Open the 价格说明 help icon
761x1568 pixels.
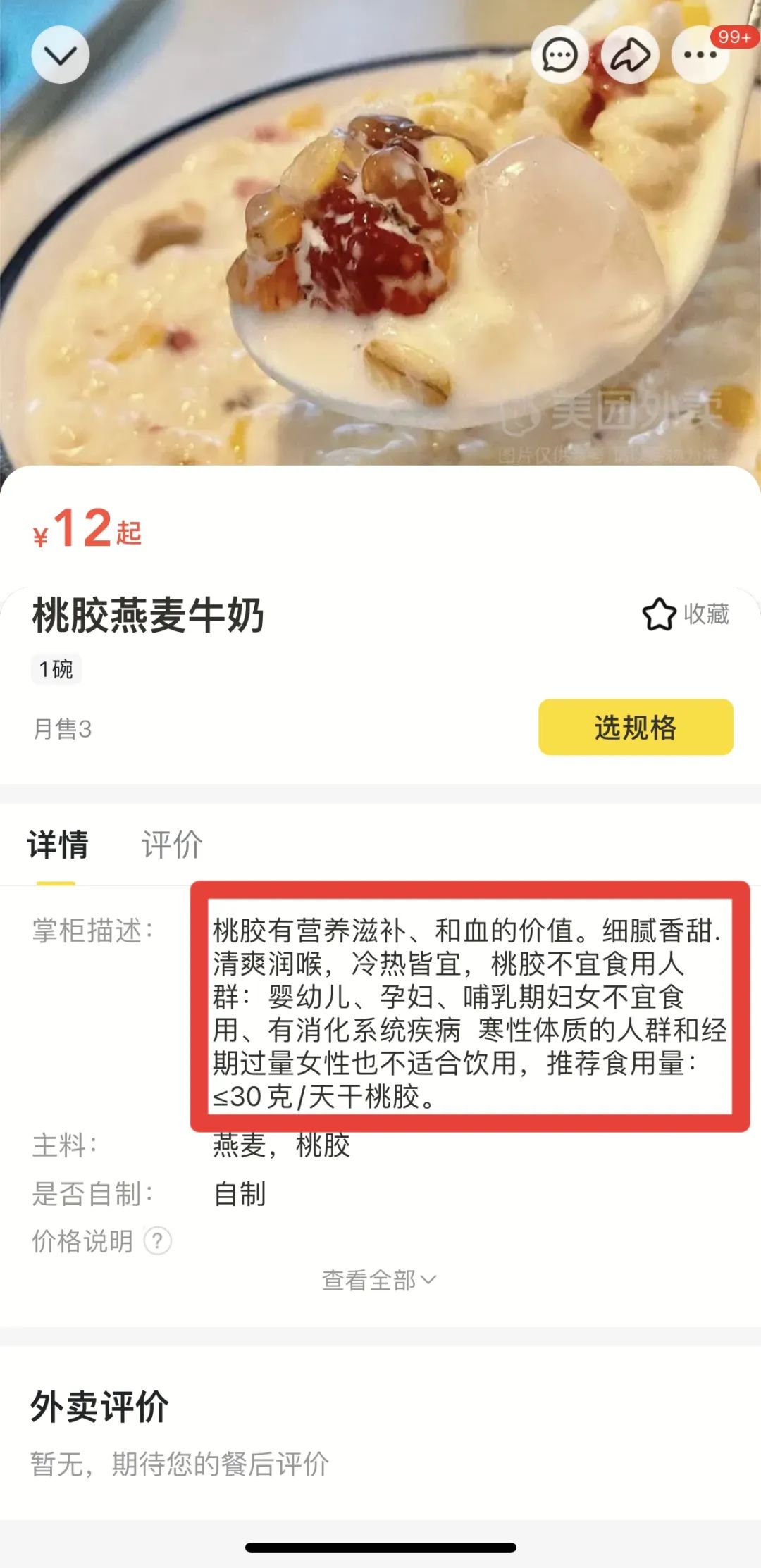[158, 1240]
